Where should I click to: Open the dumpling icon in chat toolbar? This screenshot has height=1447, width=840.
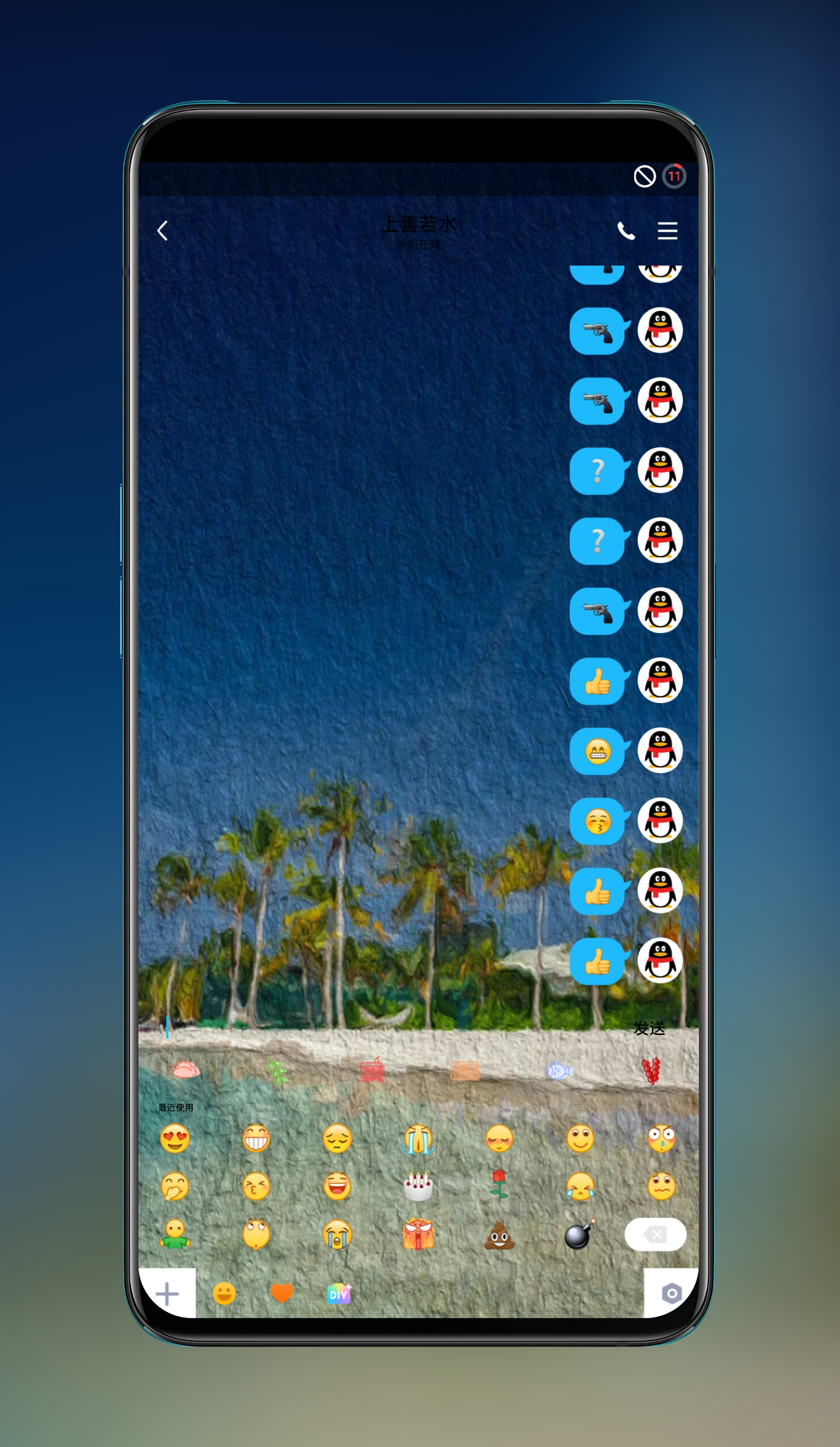[x=185, y=1070]
